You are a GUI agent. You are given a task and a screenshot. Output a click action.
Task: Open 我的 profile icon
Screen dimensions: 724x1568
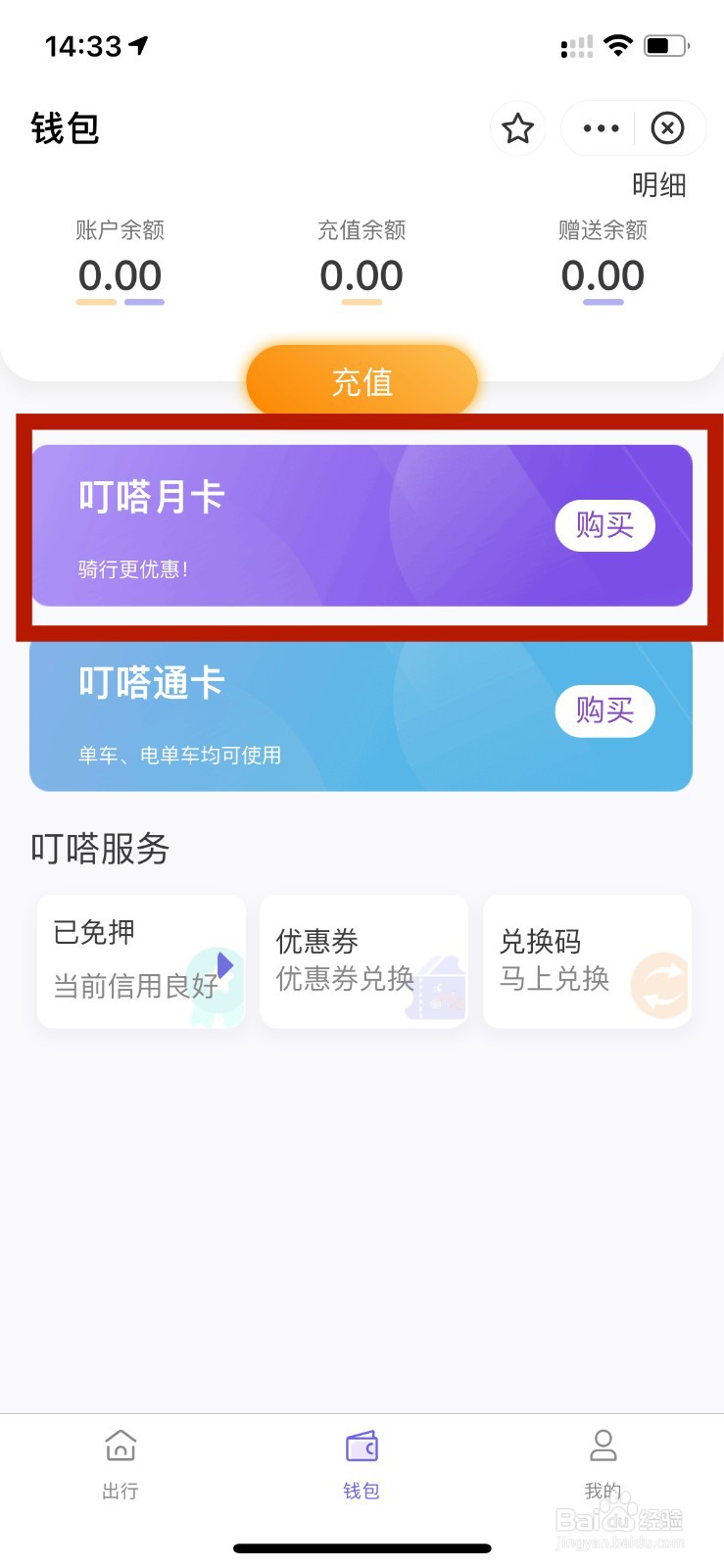tap(603, 1444)
